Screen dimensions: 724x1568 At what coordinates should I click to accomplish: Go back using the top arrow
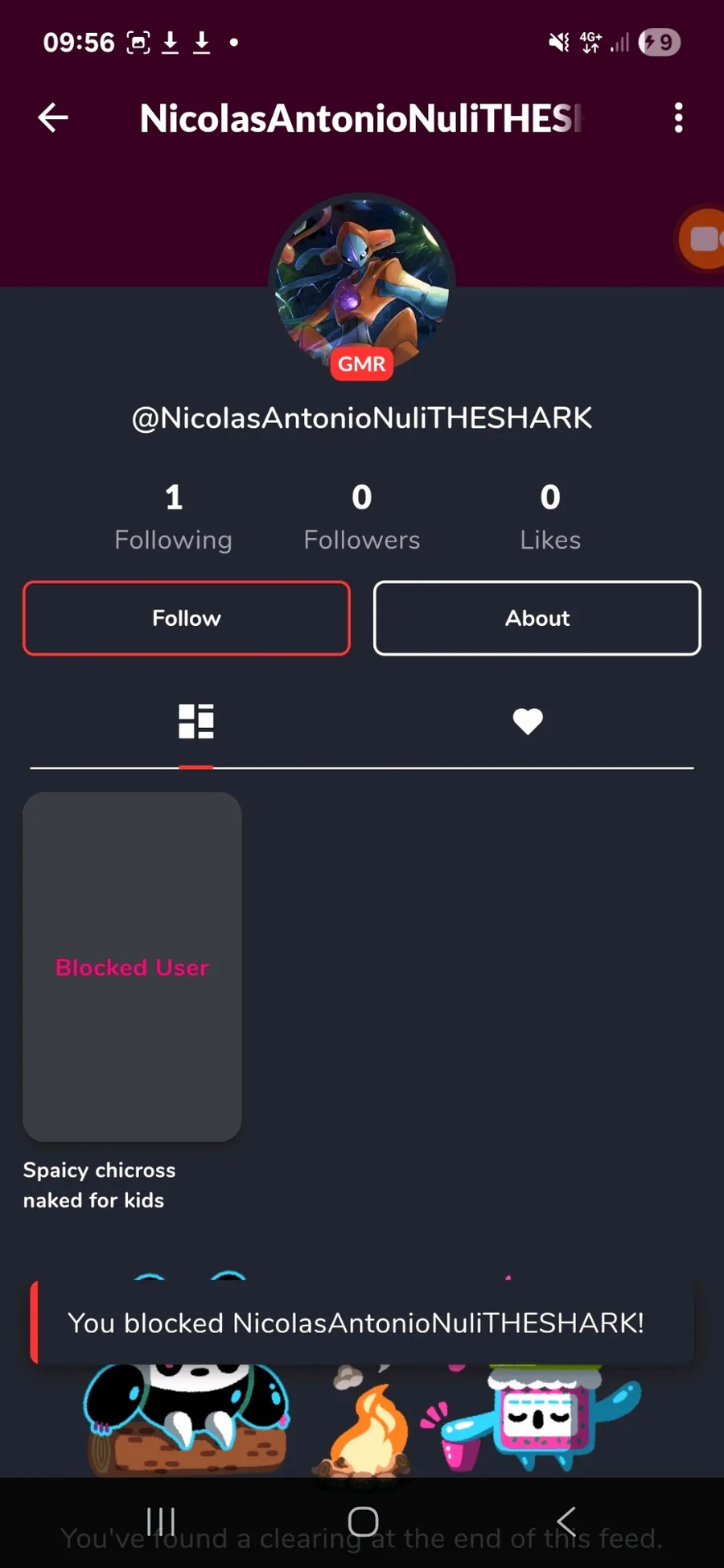[x=53, y=117]
